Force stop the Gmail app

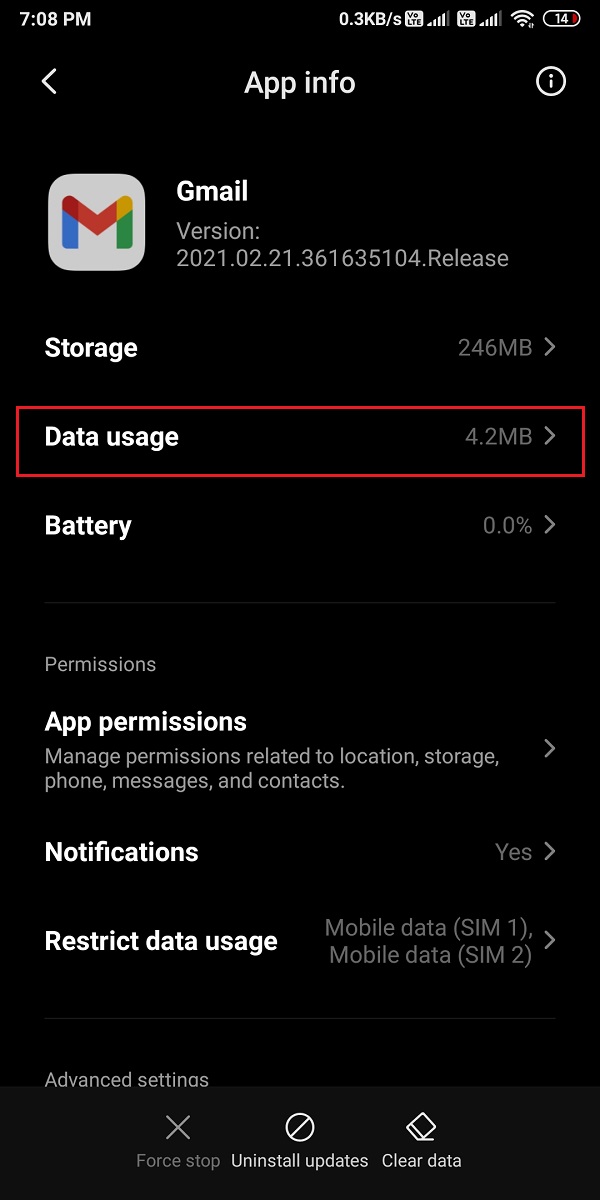click(x=178, y=1141)
